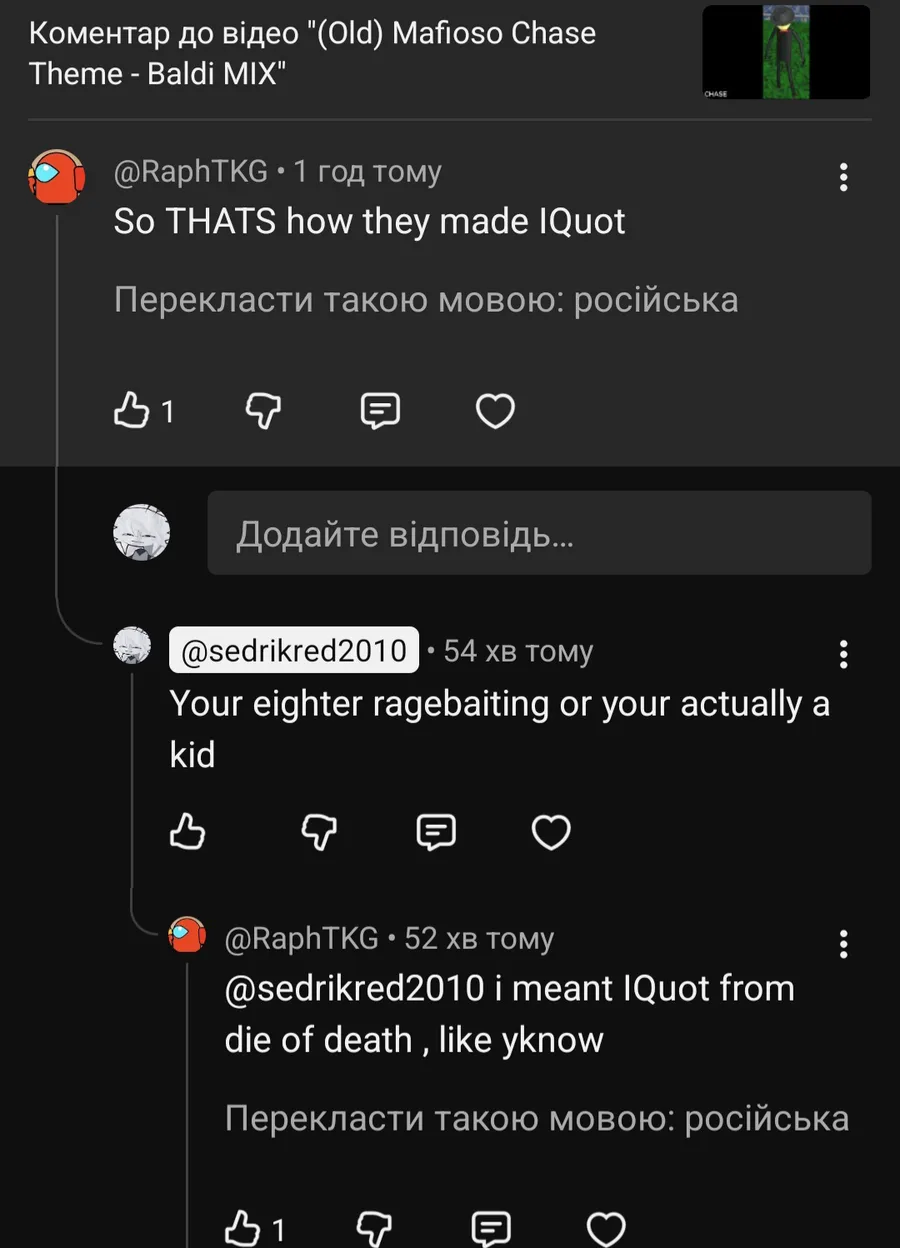This screenshot has height=1248, width=900.
Task: Reply to the "So THATS how they made" comment
Action: (380, 410)
